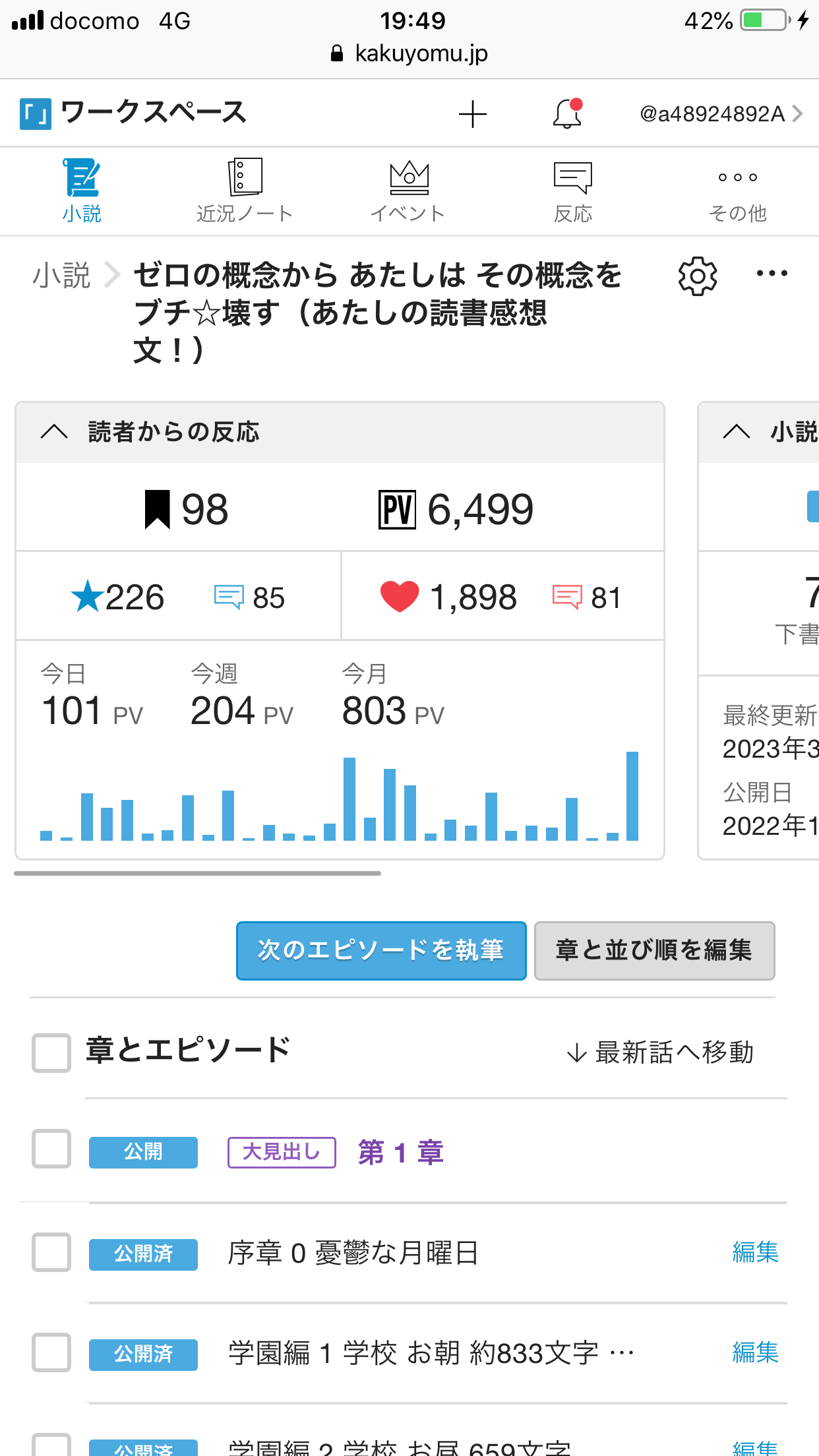The image size is (819, 1456).
Task: Open the novel's three-dot overflow menu
Action: 772,274
